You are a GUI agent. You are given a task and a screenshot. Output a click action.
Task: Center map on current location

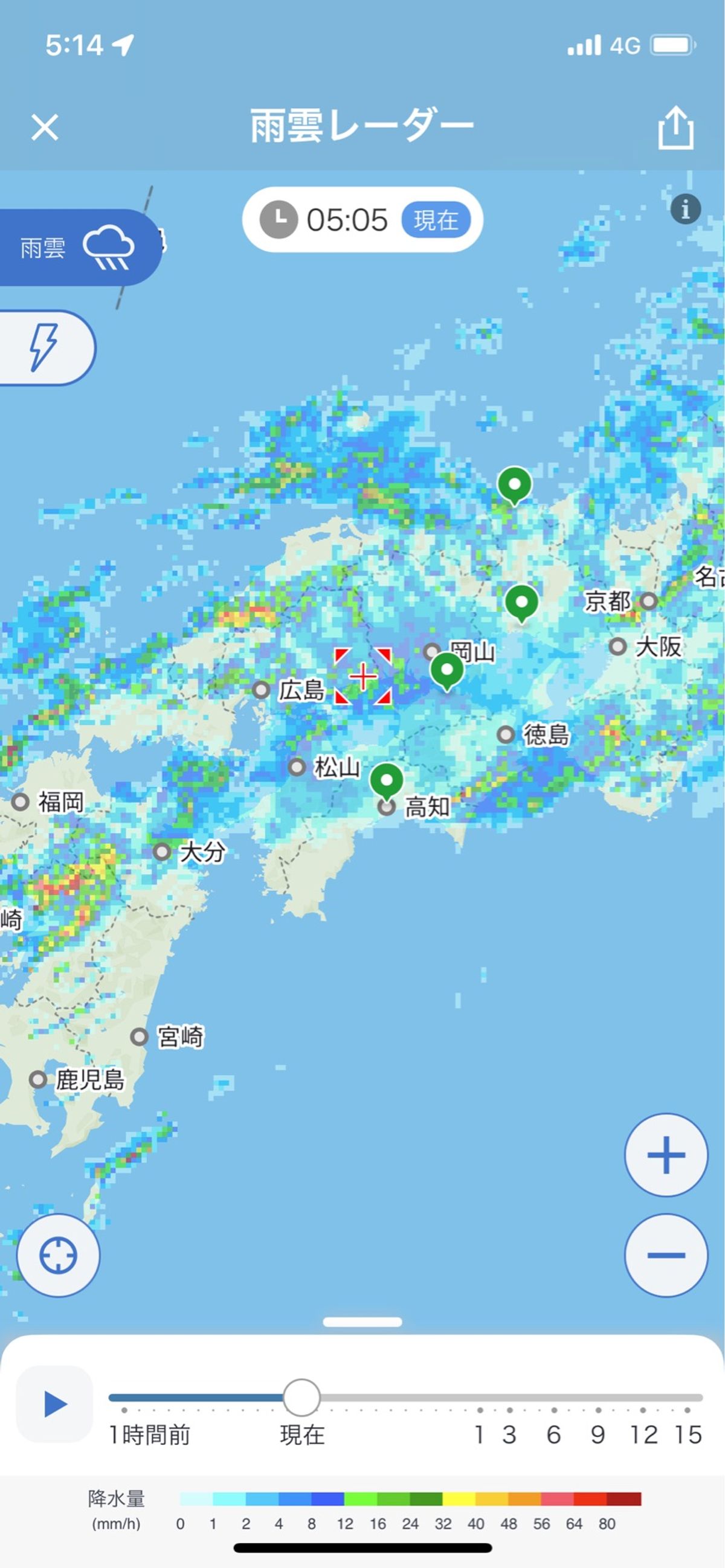(x=58, y=1255)
